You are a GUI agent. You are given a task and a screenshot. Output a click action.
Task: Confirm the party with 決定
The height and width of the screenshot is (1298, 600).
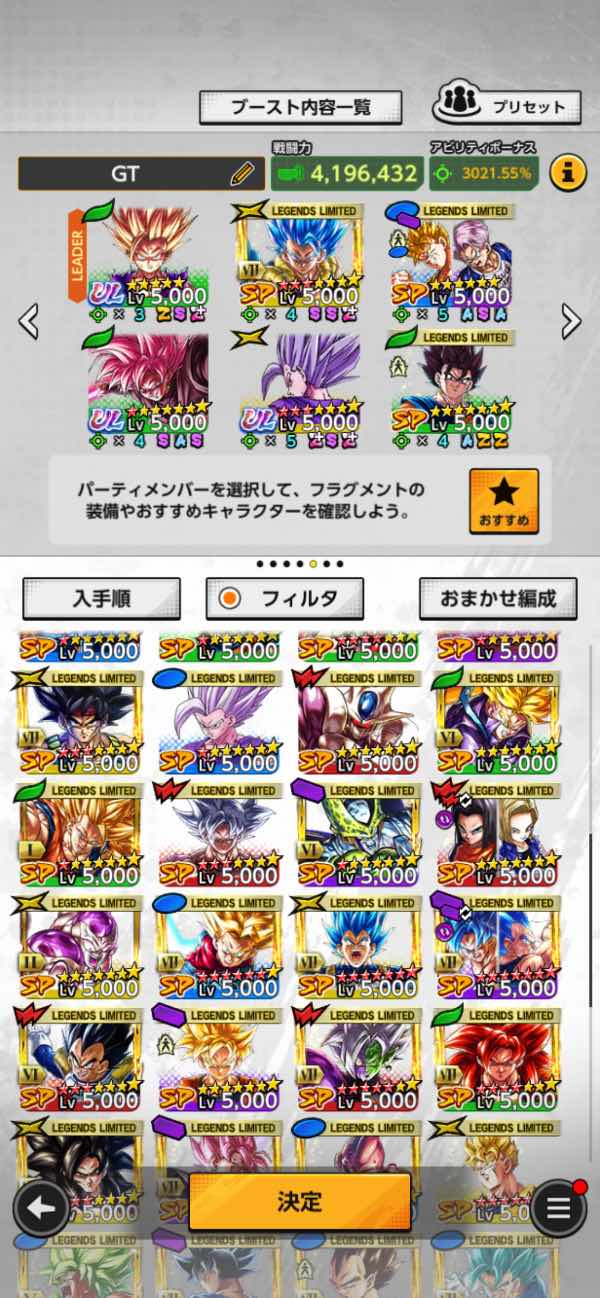click(x=300, y=1201)
